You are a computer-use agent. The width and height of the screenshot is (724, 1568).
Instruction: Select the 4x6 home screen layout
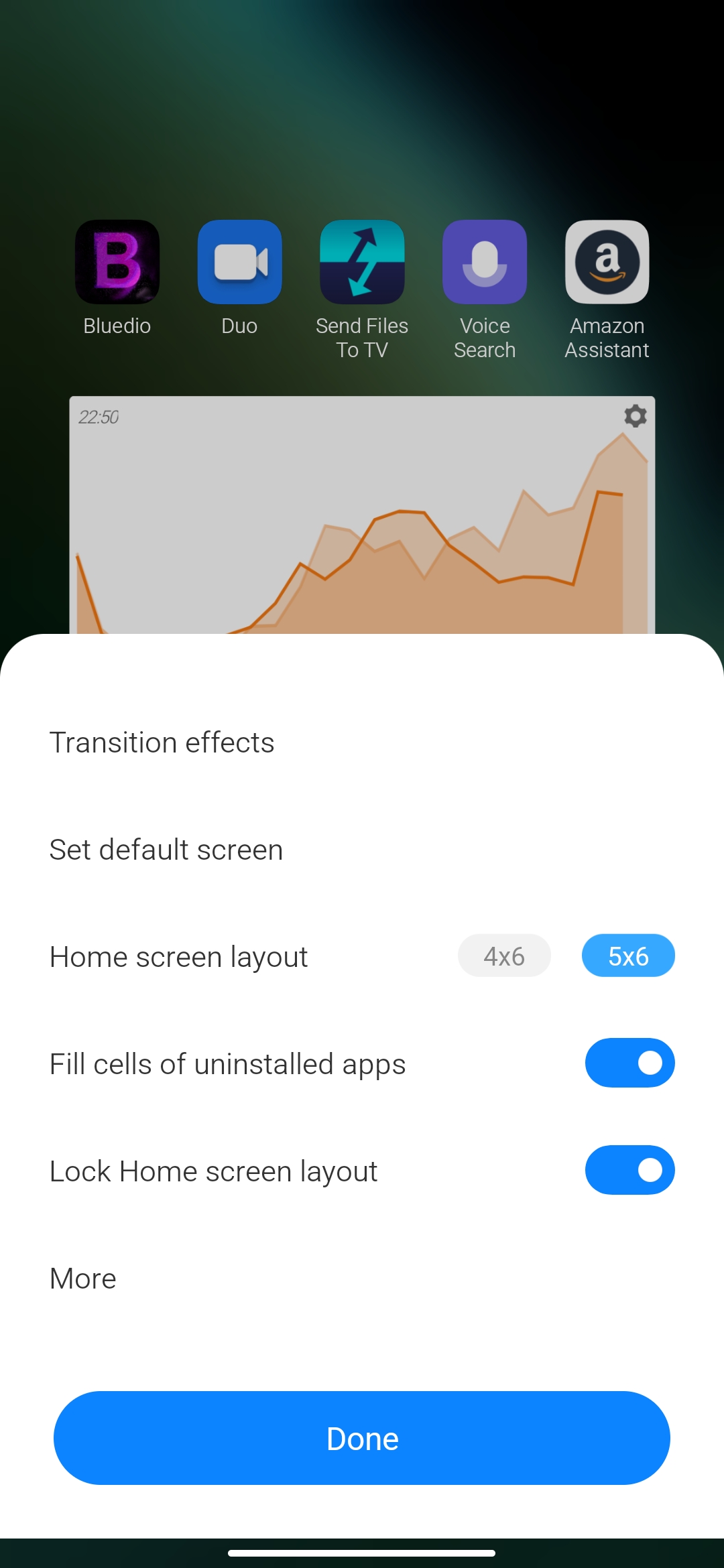point(504,956)
